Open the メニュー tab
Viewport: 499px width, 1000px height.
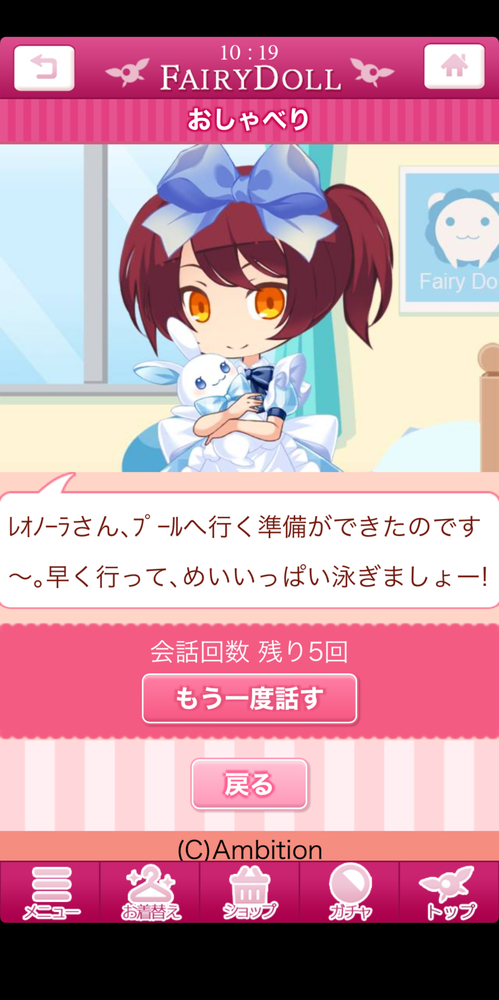tap(50, 892)
